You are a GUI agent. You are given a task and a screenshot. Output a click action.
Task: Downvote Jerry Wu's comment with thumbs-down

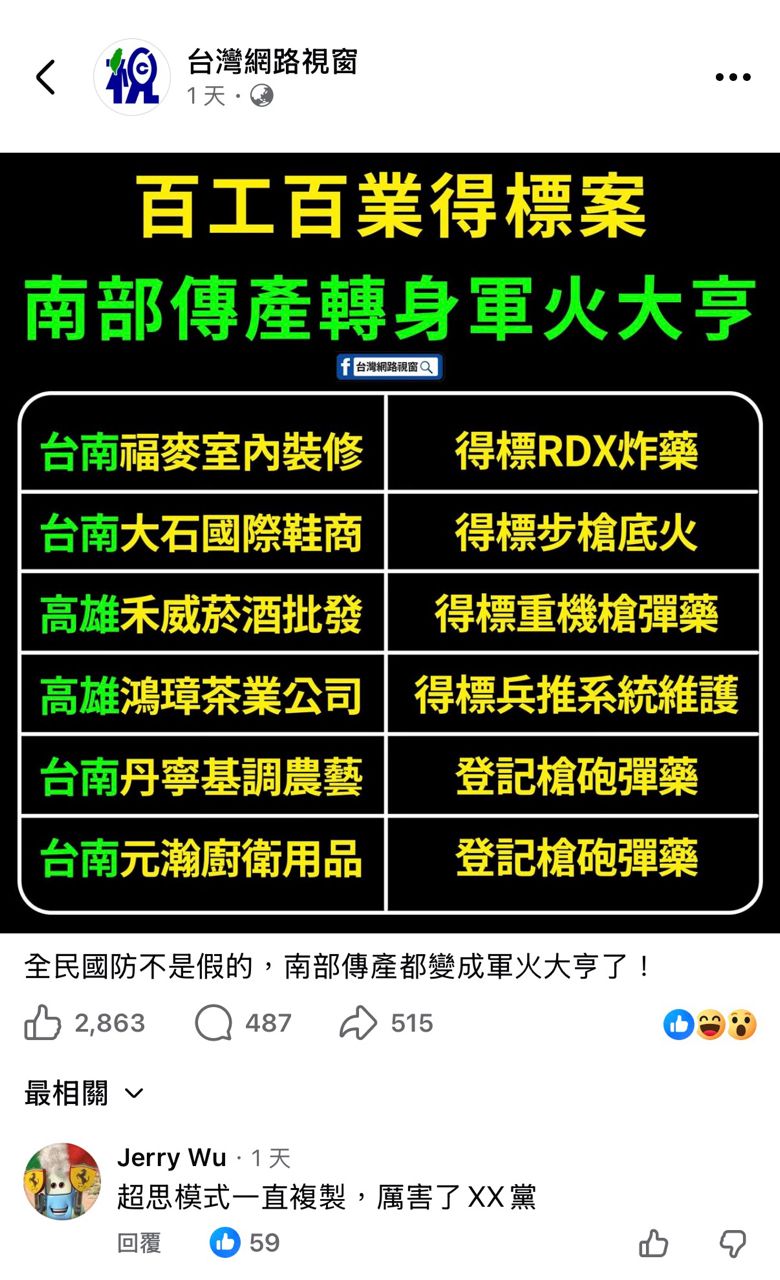point(733,1243)
